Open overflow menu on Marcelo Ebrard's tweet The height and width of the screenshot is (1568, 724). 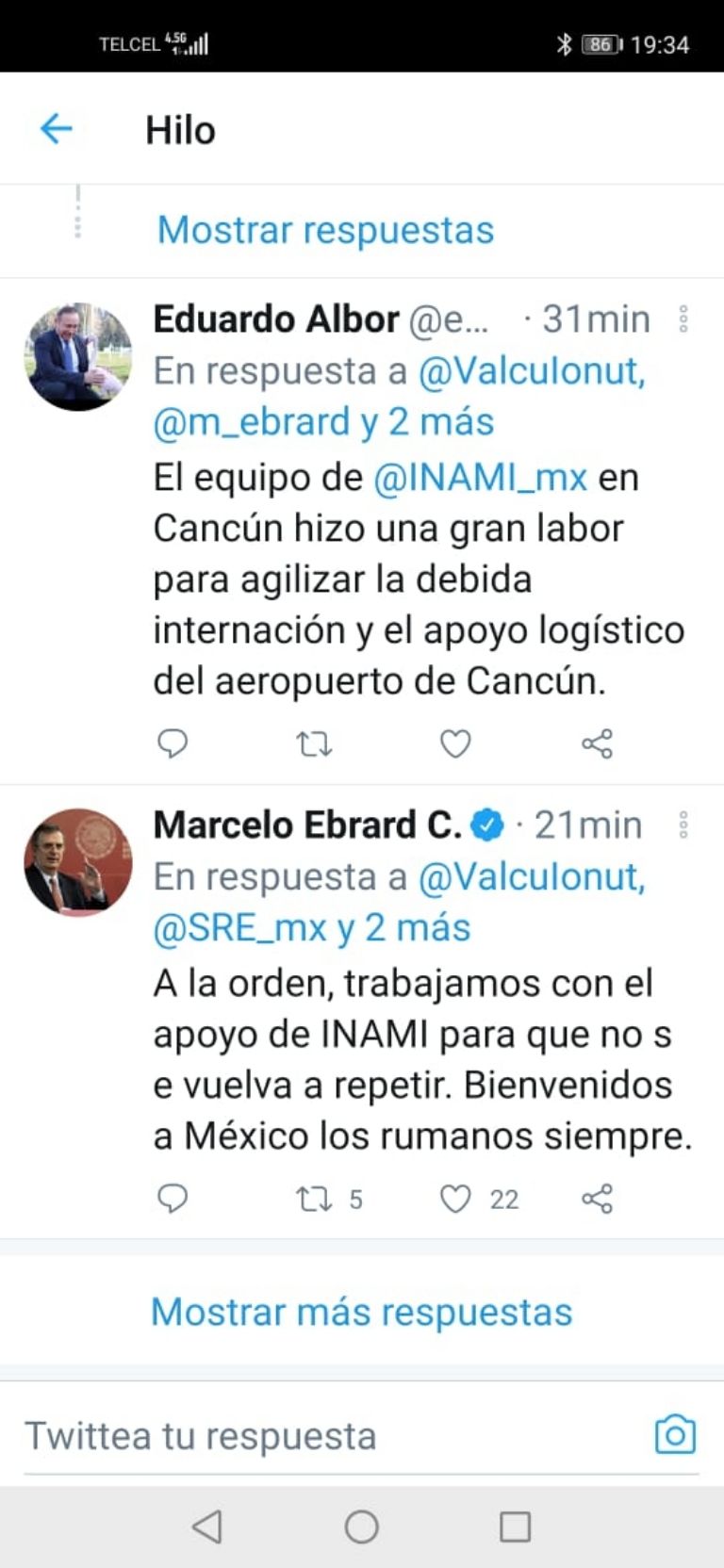pyautogui.click(x=683, y=825)
